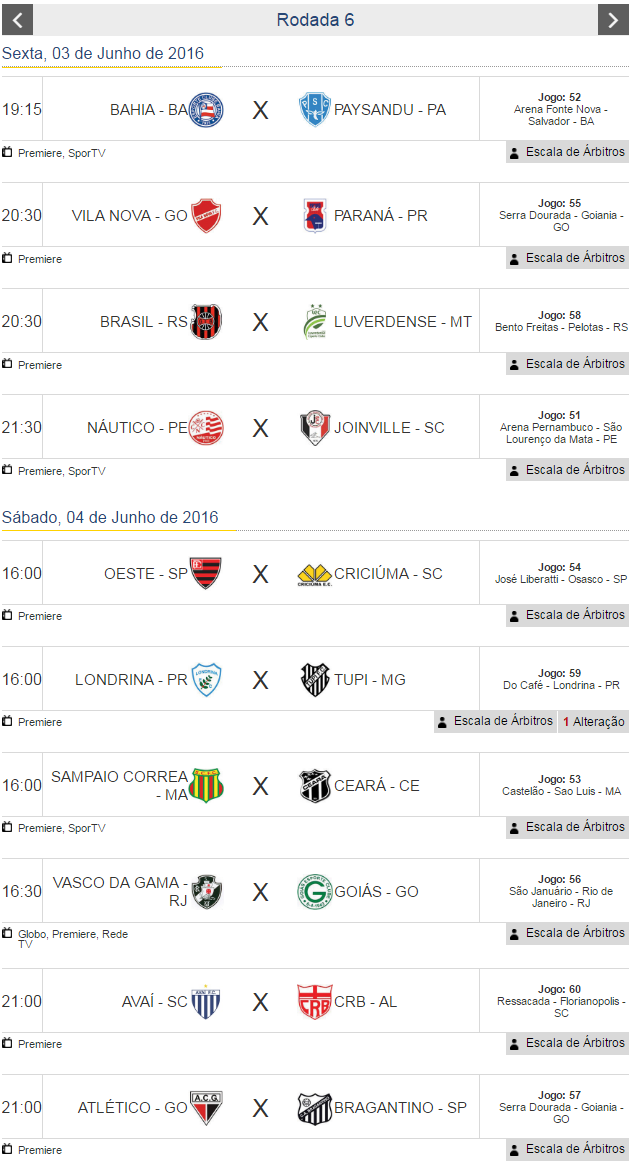Show Escala de Árbitros for Náutico x Joinville
This screenshot has height=1165, width=630.
point(567,470)
